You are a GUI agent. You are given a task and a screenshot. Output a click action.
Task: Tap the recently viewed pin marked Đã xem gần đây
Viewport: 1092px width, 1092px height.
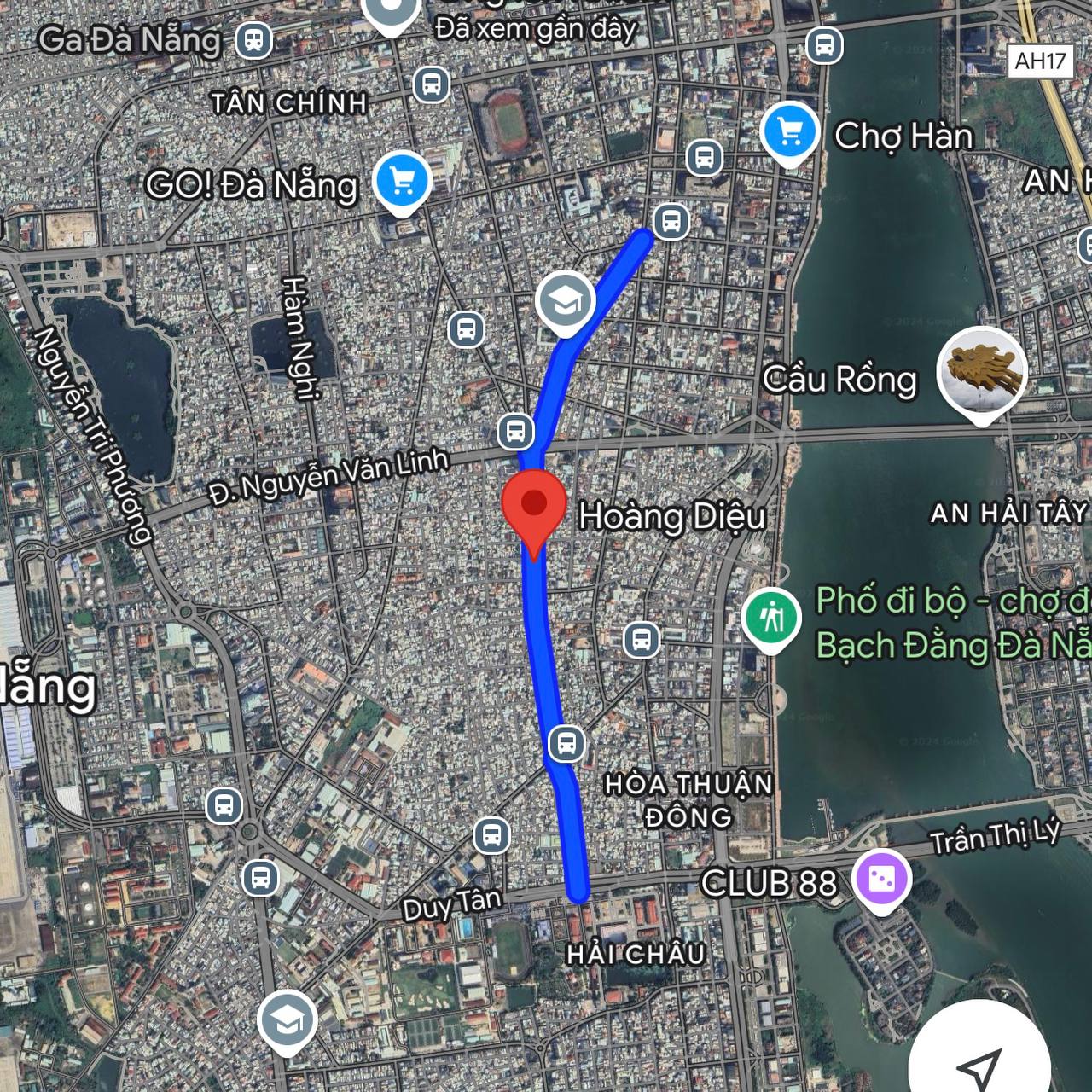pos(391,10)
